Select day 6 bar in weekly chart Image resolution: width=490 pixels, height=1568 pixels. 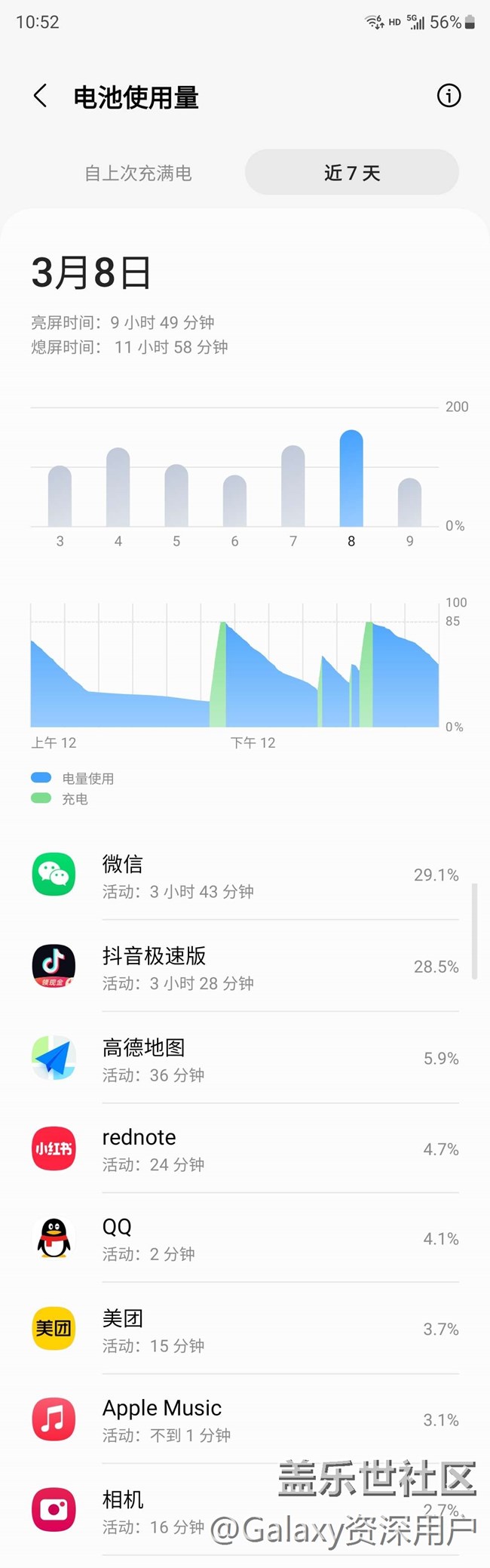(234, 500)
